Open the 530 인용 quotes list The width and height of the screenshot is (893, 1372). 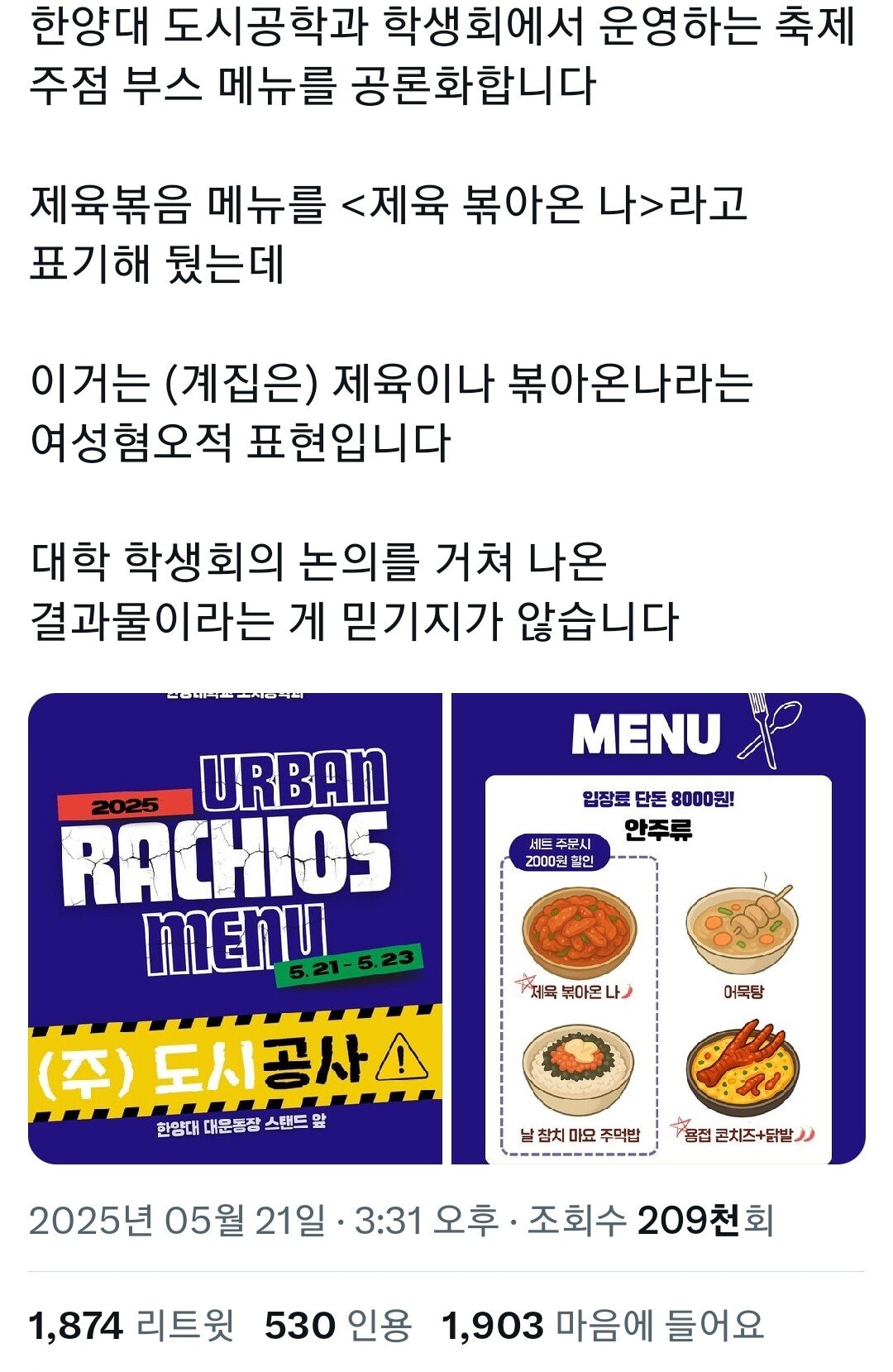338,1325
